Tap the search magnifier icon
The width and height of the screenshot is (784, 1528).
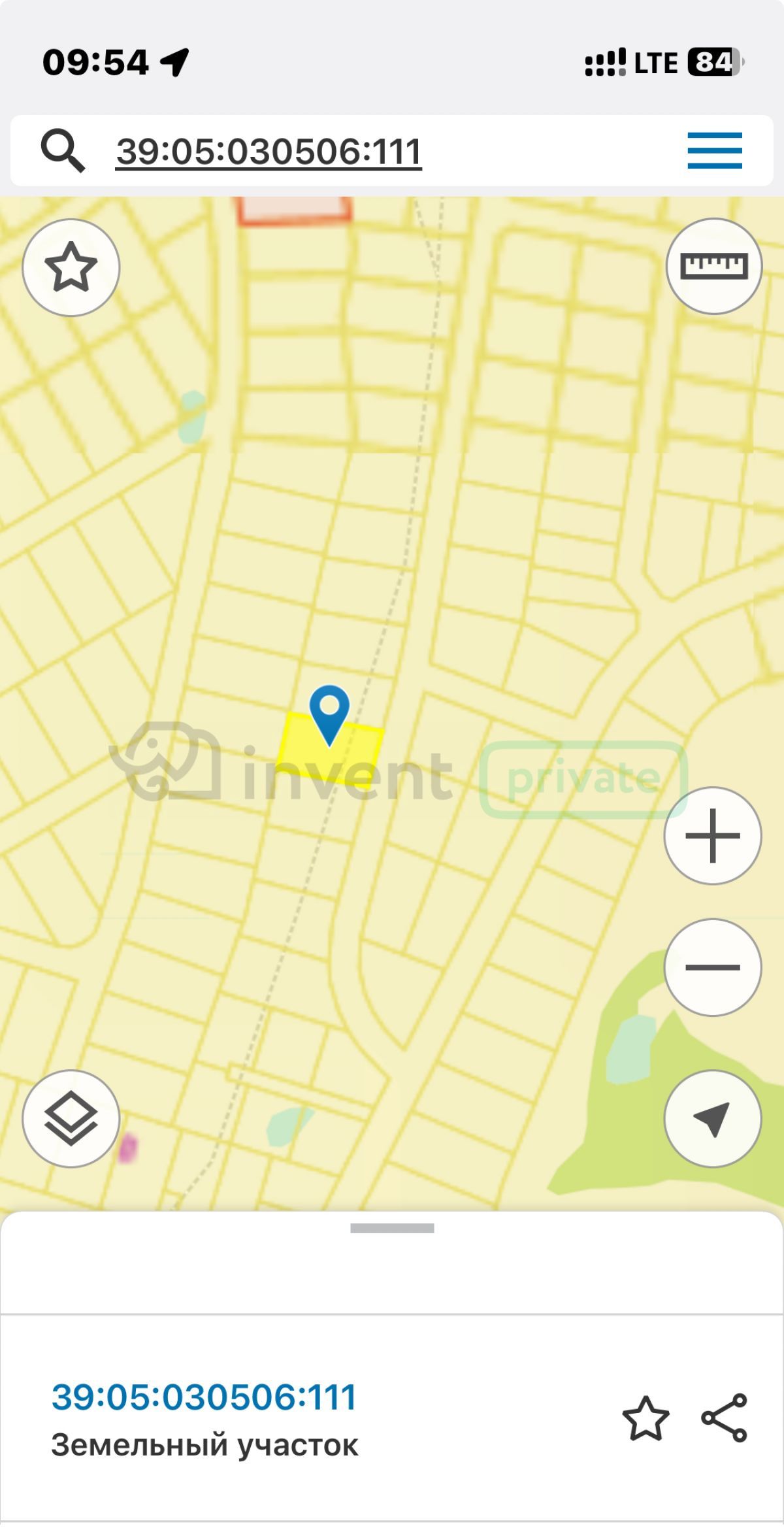point(63,150)
